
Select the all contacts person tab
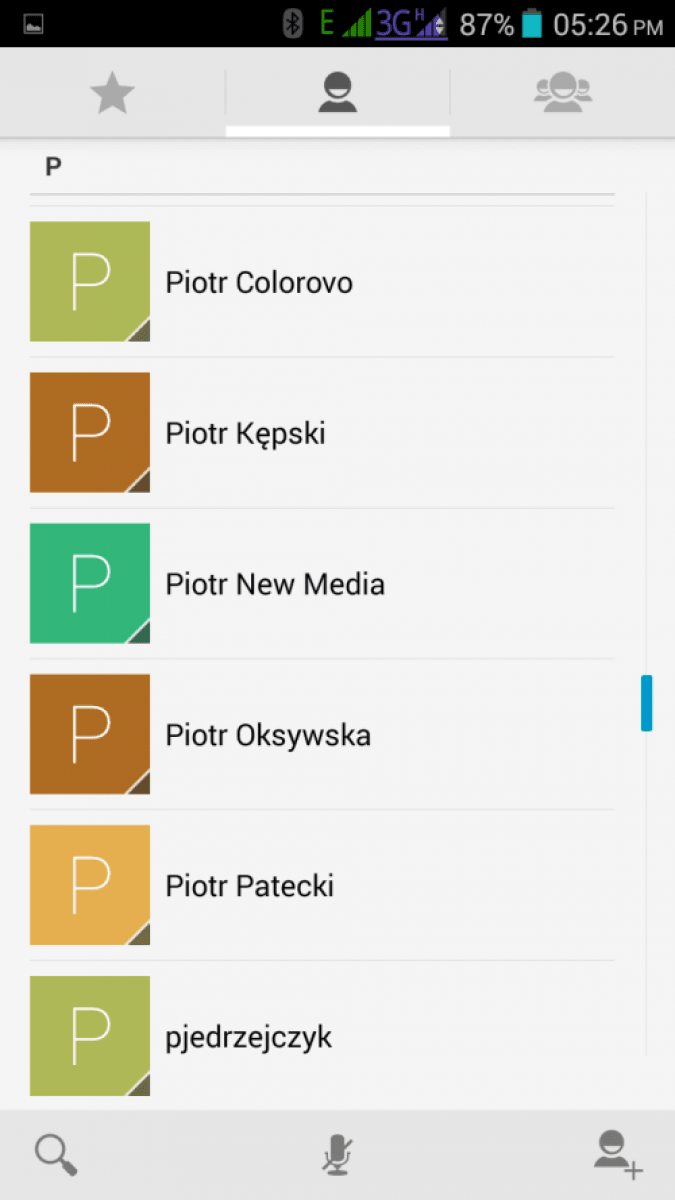coord(337,93)
